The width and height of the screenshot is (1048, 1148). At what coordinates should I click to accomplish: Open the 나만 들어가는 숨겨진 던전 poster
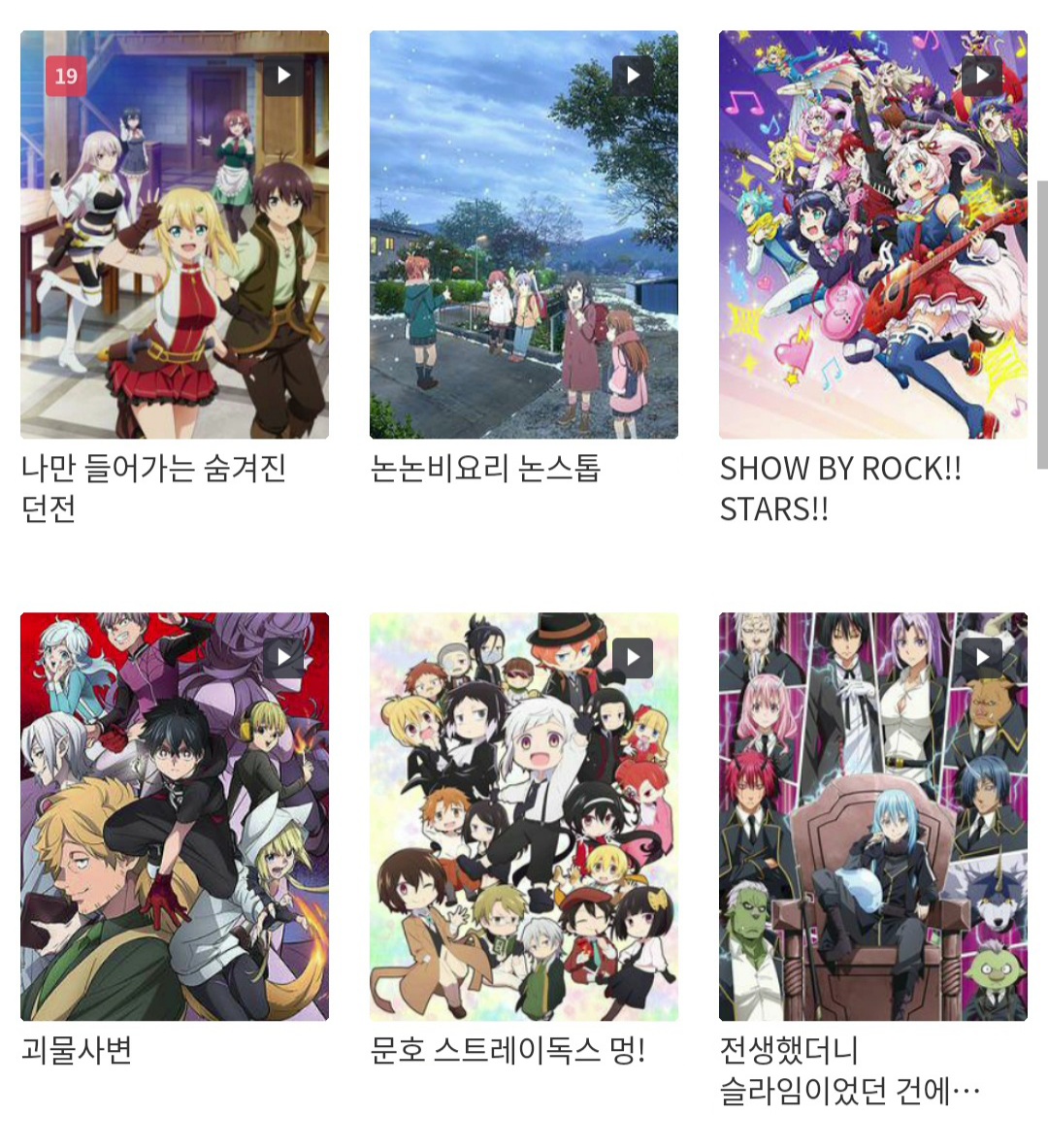tap(175, 235)
